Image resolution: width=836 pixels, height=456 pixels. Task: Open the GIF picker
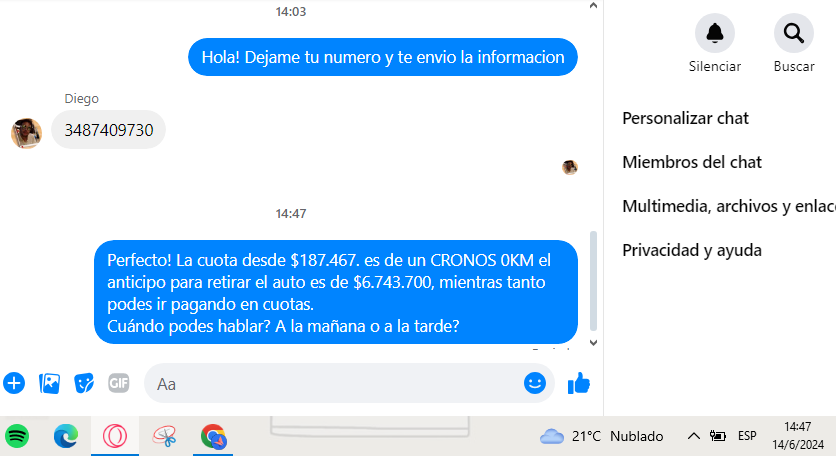coord(119,383)
